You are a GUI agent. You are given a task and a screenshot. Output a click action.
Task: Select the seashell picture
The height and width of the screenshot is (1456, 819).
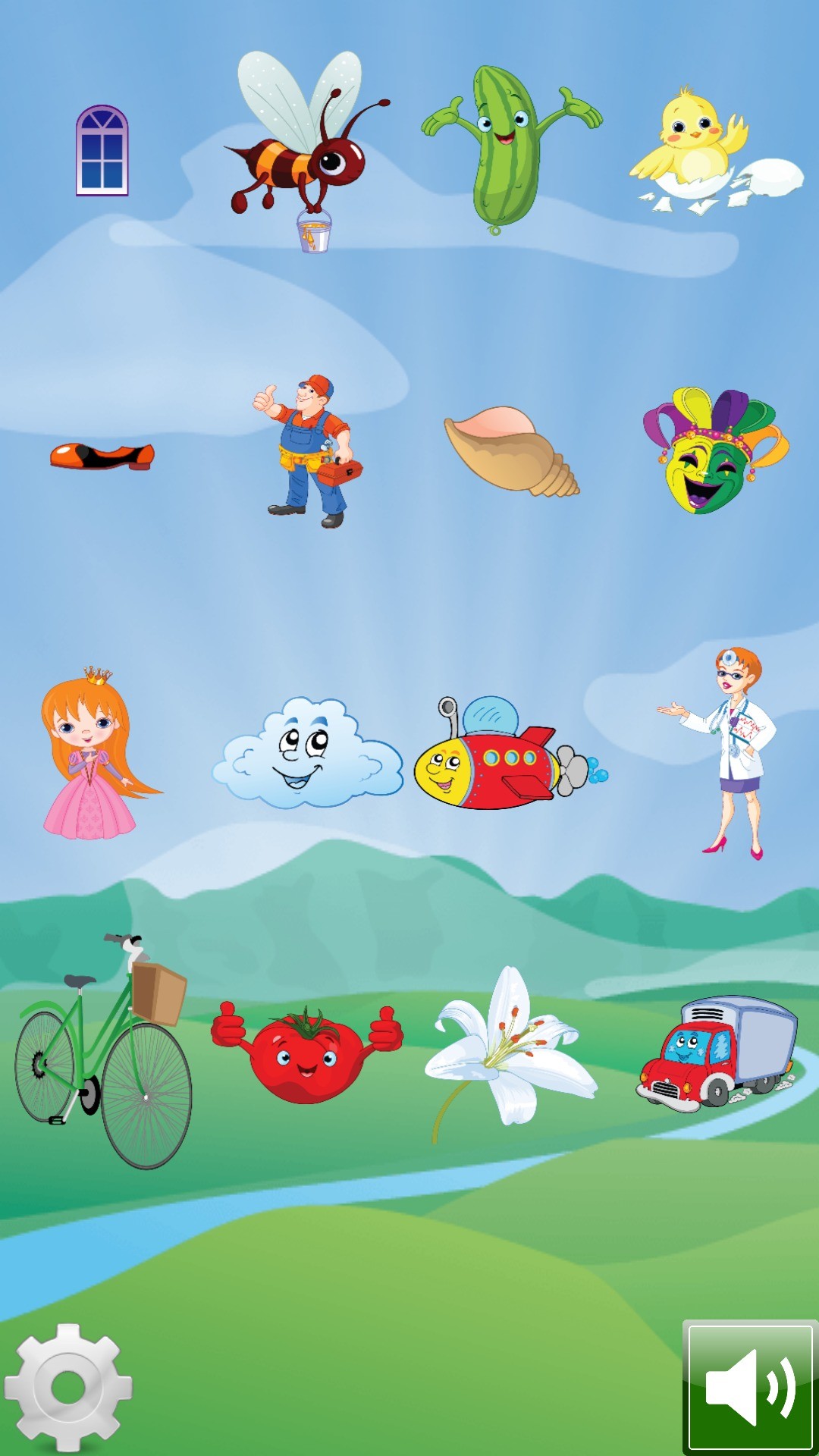(508, 453)
